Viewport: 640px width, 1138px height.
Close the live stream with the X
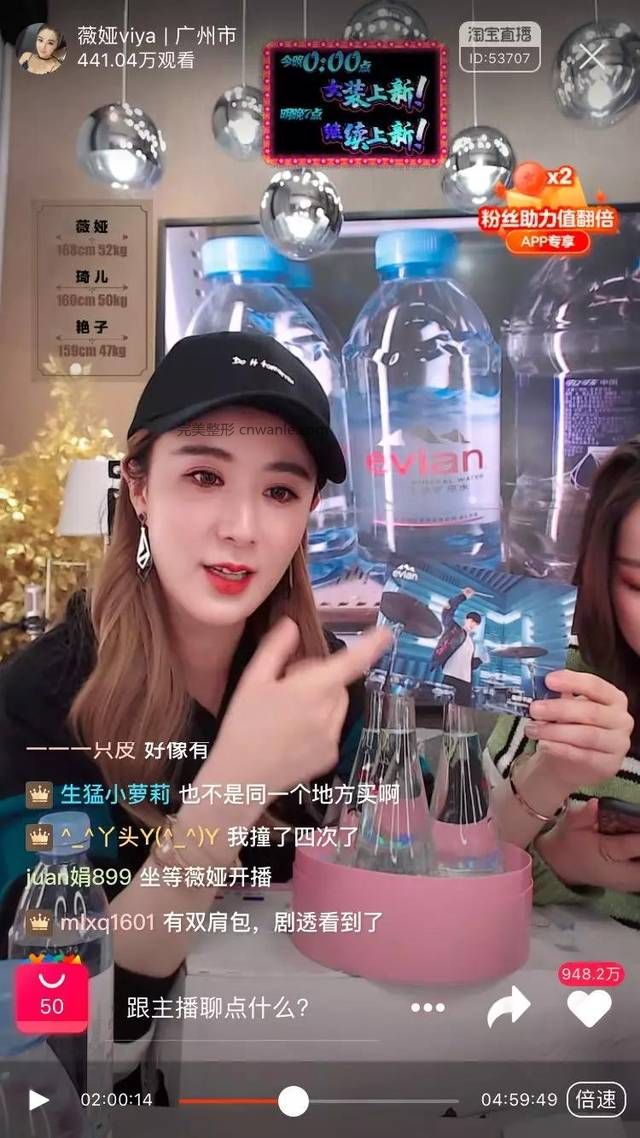tap(593, 56)
